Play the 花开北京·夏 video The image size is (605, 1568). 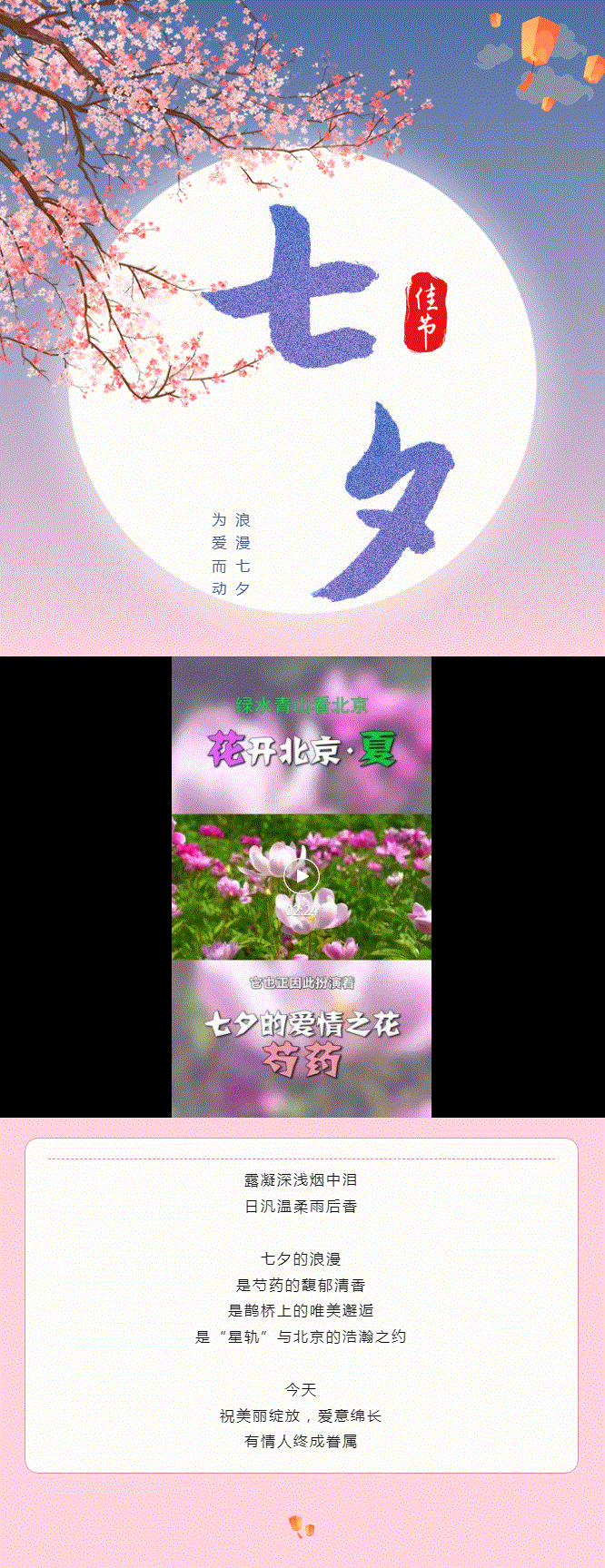tap(301, 876)
